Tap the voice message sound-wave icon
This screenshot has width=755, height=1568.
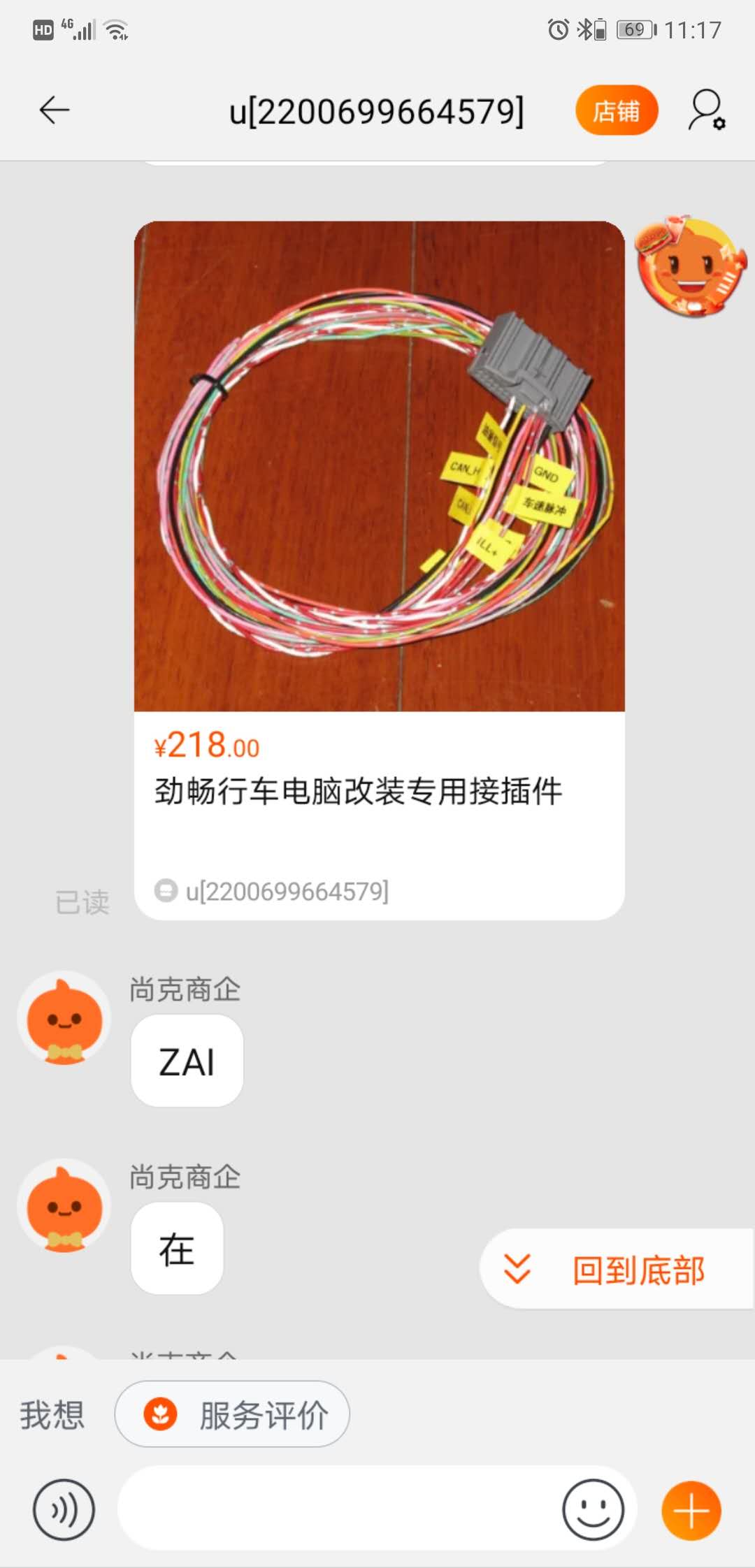pyautogui.click(x=63, y=1509)
